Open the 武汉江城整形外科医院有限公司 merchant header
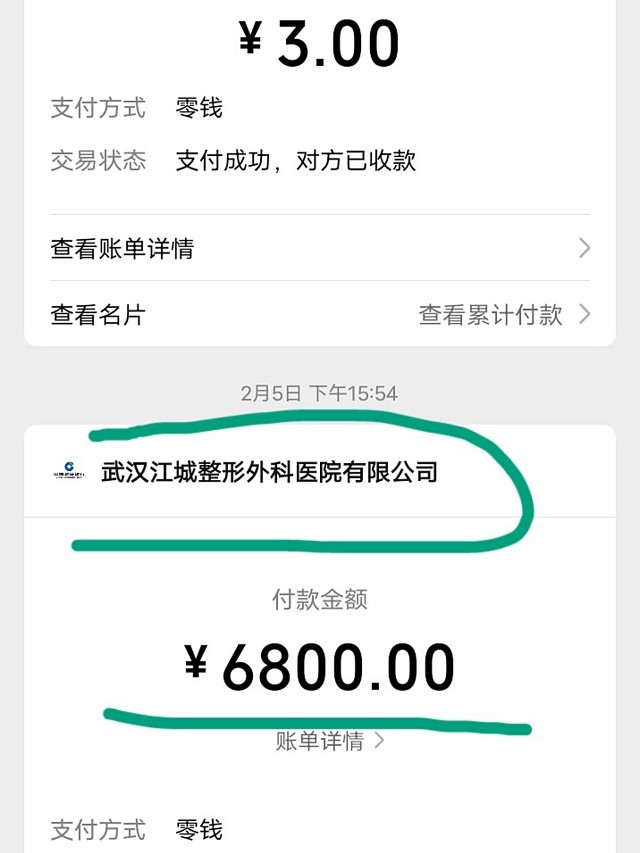The width and height of the screenshot is (640, 853). click(x=270, y=471)
